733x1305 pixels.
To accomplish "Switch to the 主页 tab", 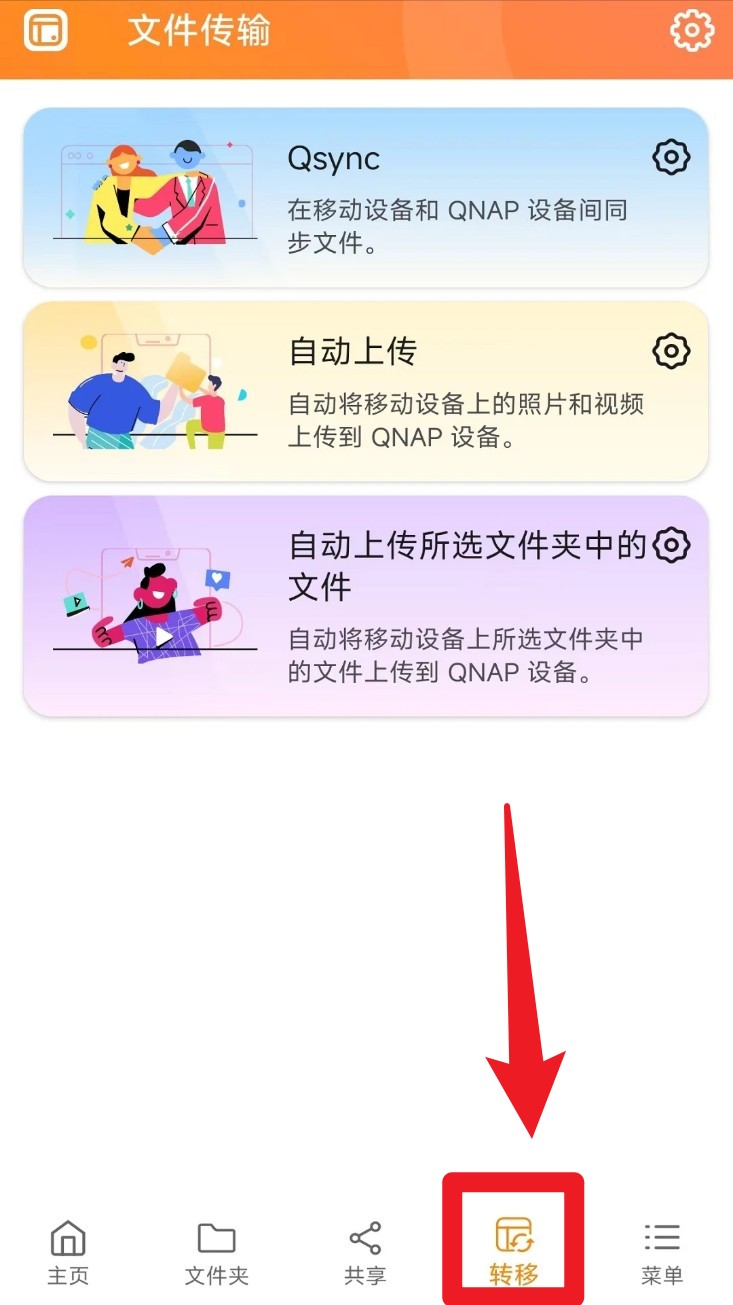I will (x=68, y=1252).
